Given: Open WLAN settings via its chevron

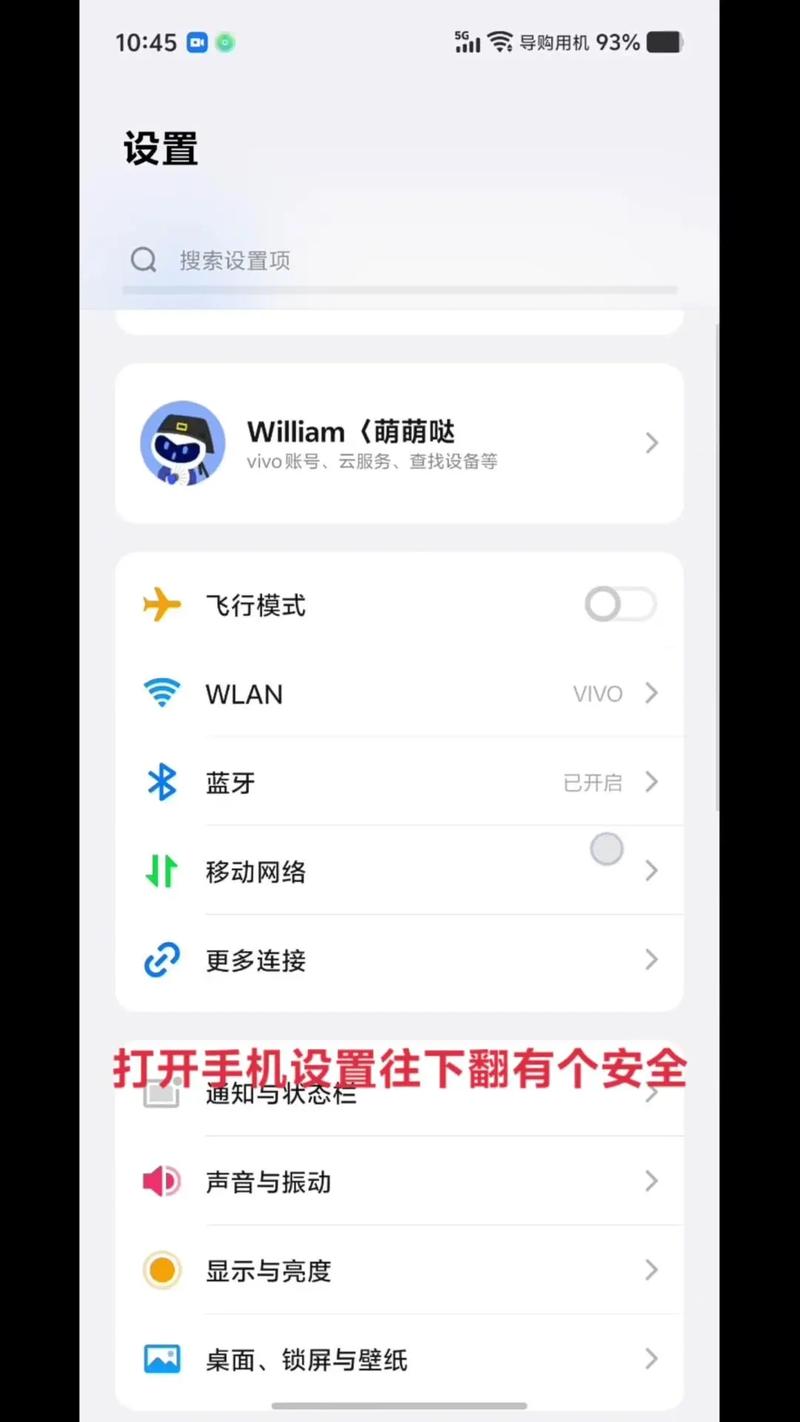Looking at the screenshot, I should 652,693.
